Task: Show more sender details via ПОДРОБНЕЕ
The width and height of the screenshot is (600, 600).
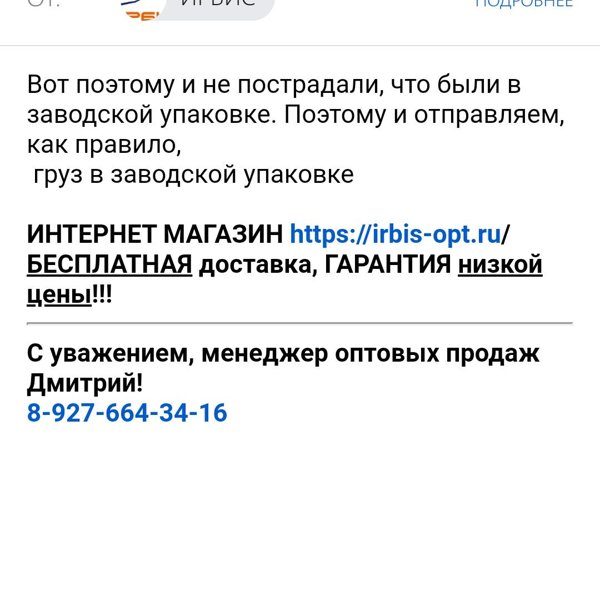Action: click(x=523, y=4)
